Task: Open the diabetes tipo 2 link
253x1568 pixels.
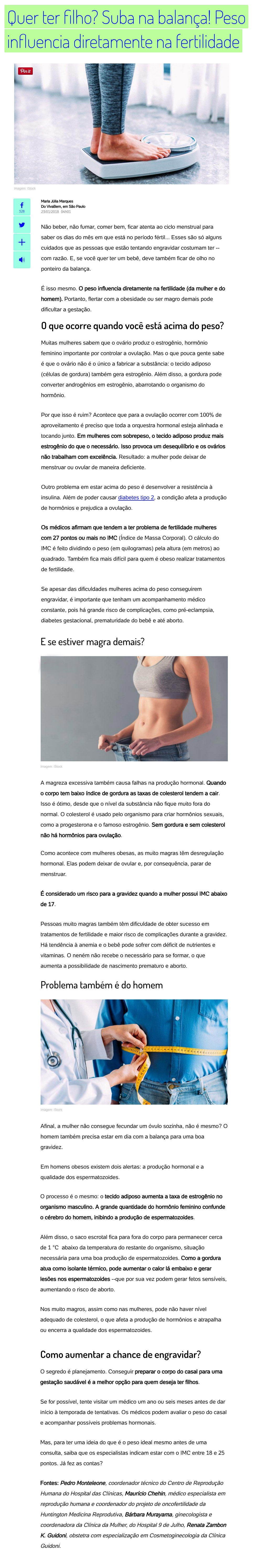Action: pyautogui.click(x=136, y=497)
